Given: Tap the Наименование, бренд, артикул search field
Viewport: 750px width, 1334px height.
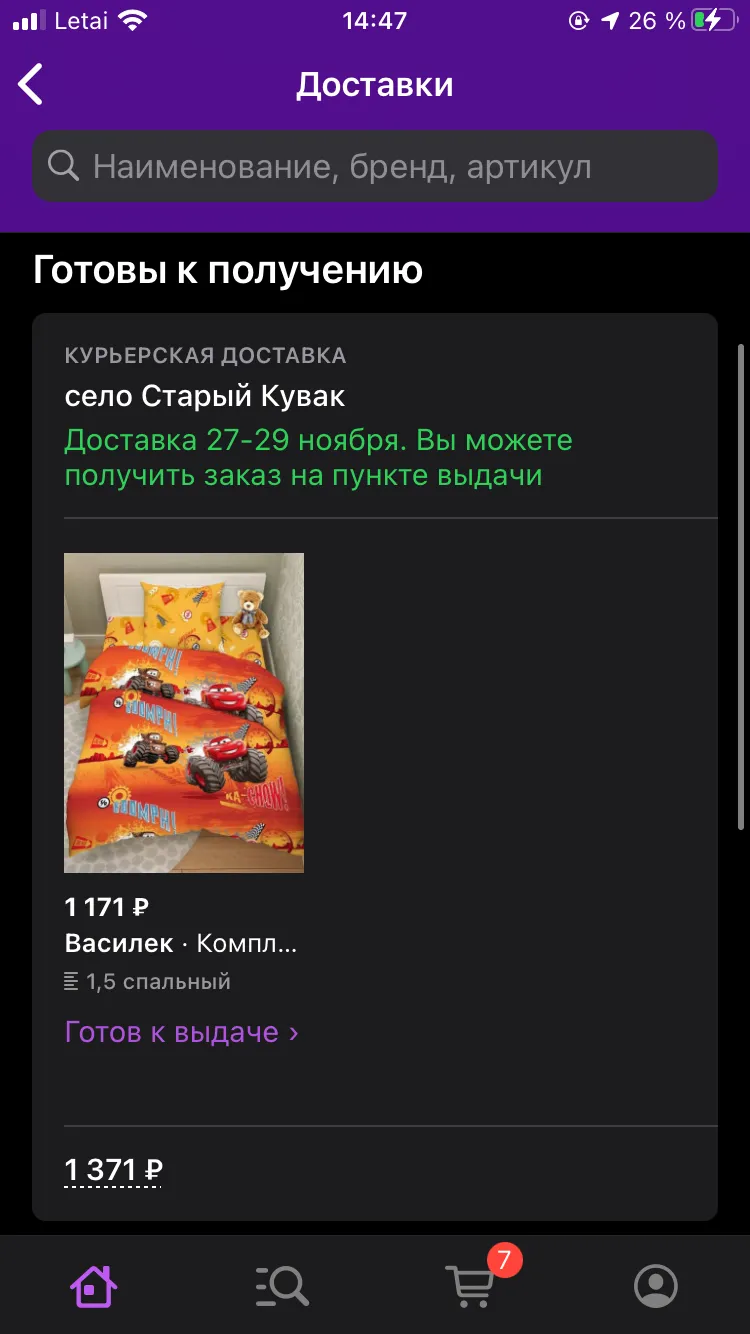Looking at the screenshot, I should (375, 166).
